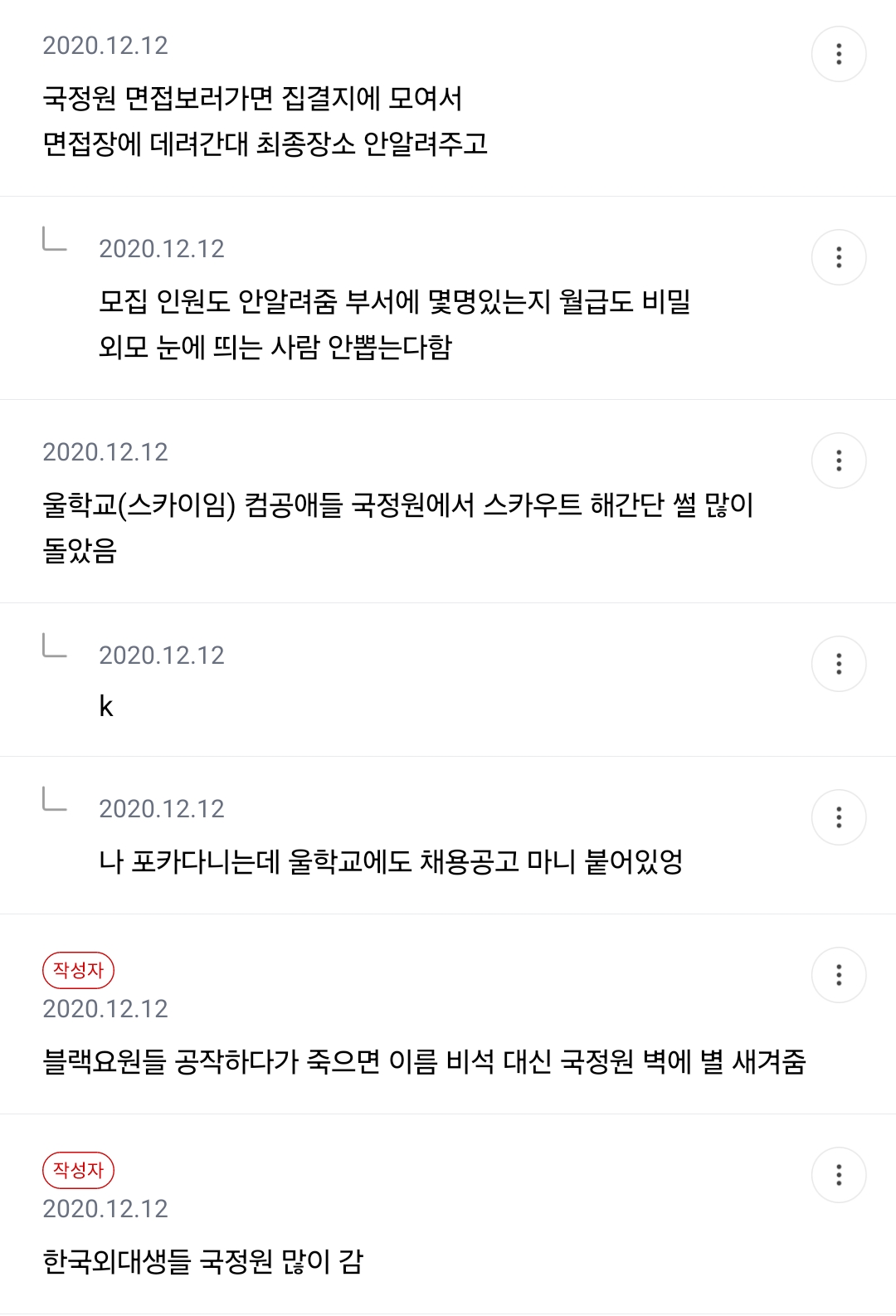The width and height of the screenshot is (896, 1316).
Task: Open the menu on the '블랙요원들 공작하다가' comment
Action: tap(839, 975)
